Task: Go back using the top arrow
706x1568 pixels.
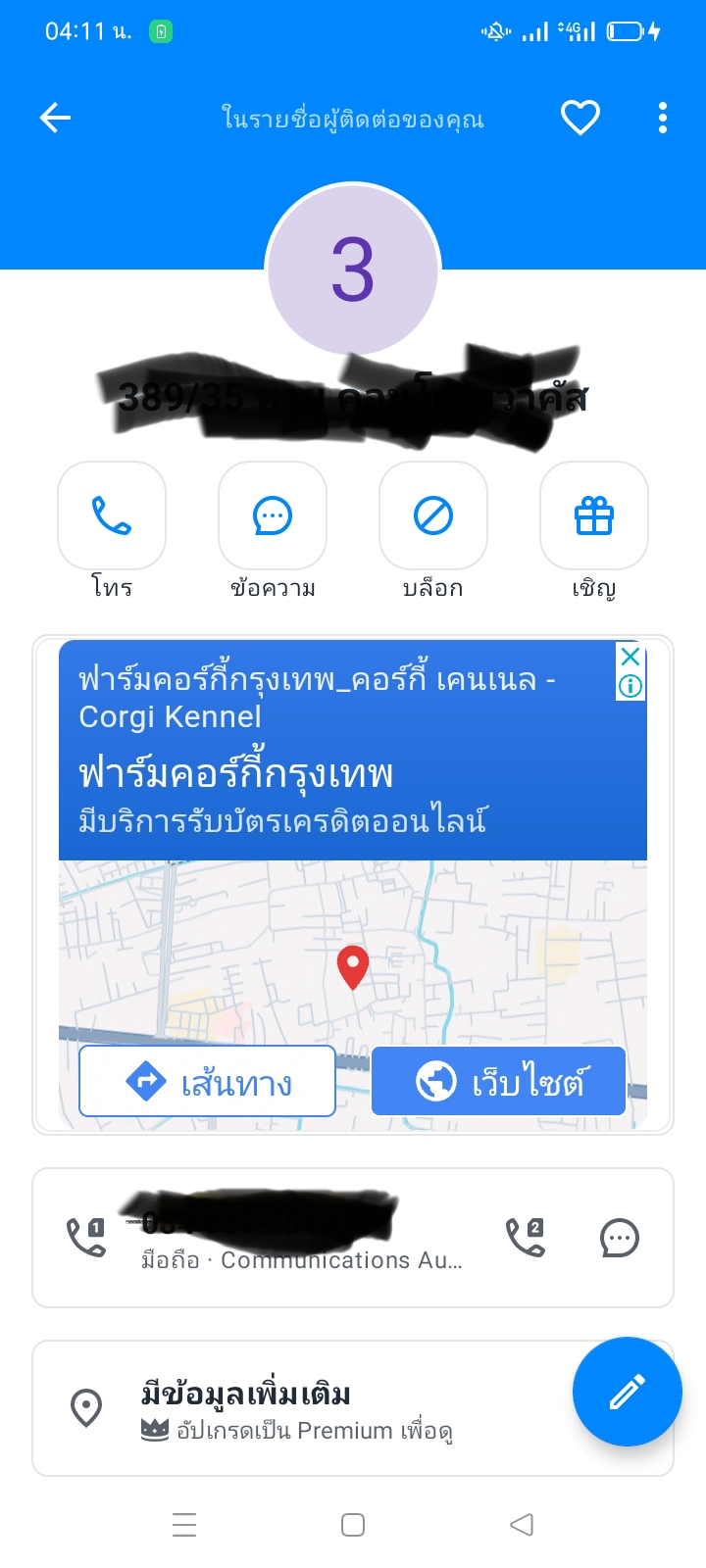Action: point(56,119)
